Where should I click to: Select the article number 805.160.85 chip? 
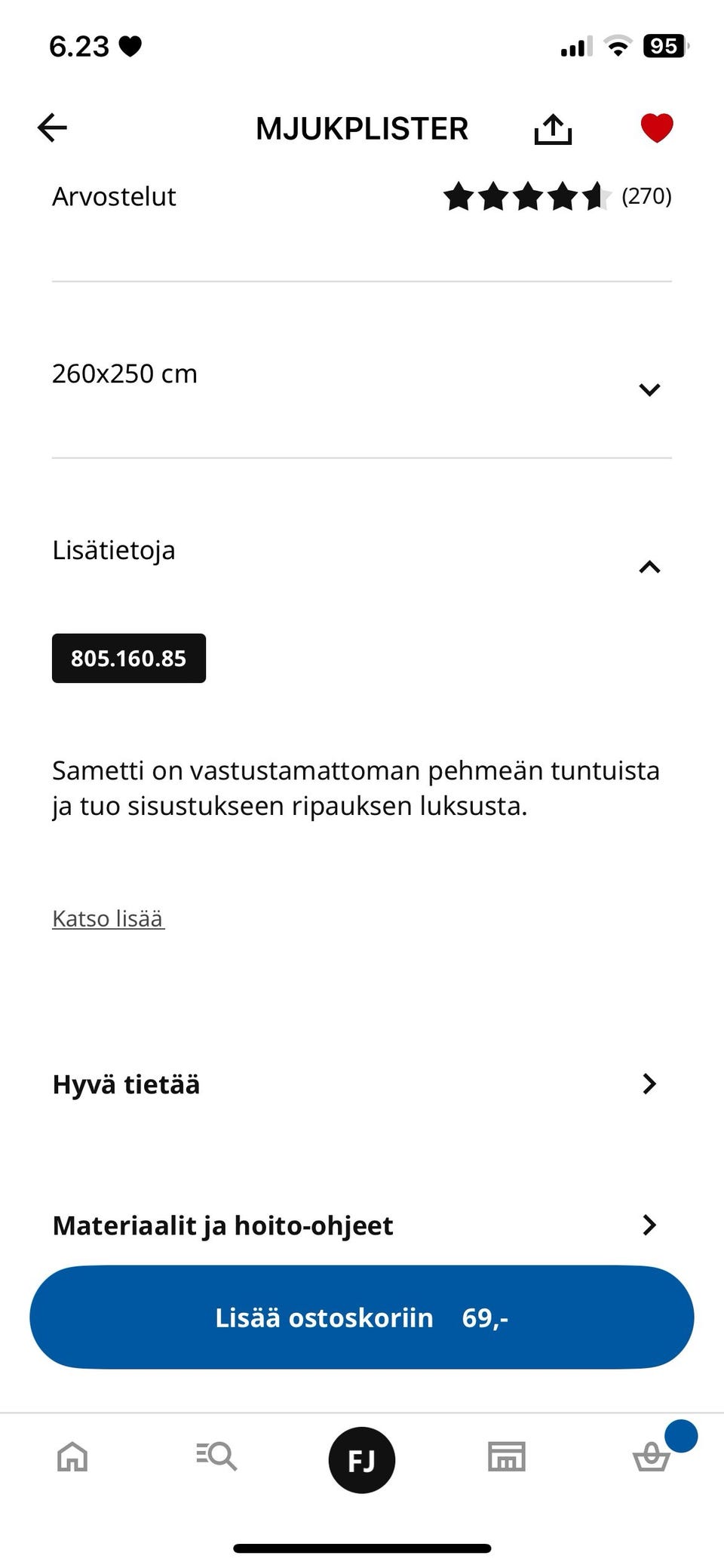[x=128, y=657]
